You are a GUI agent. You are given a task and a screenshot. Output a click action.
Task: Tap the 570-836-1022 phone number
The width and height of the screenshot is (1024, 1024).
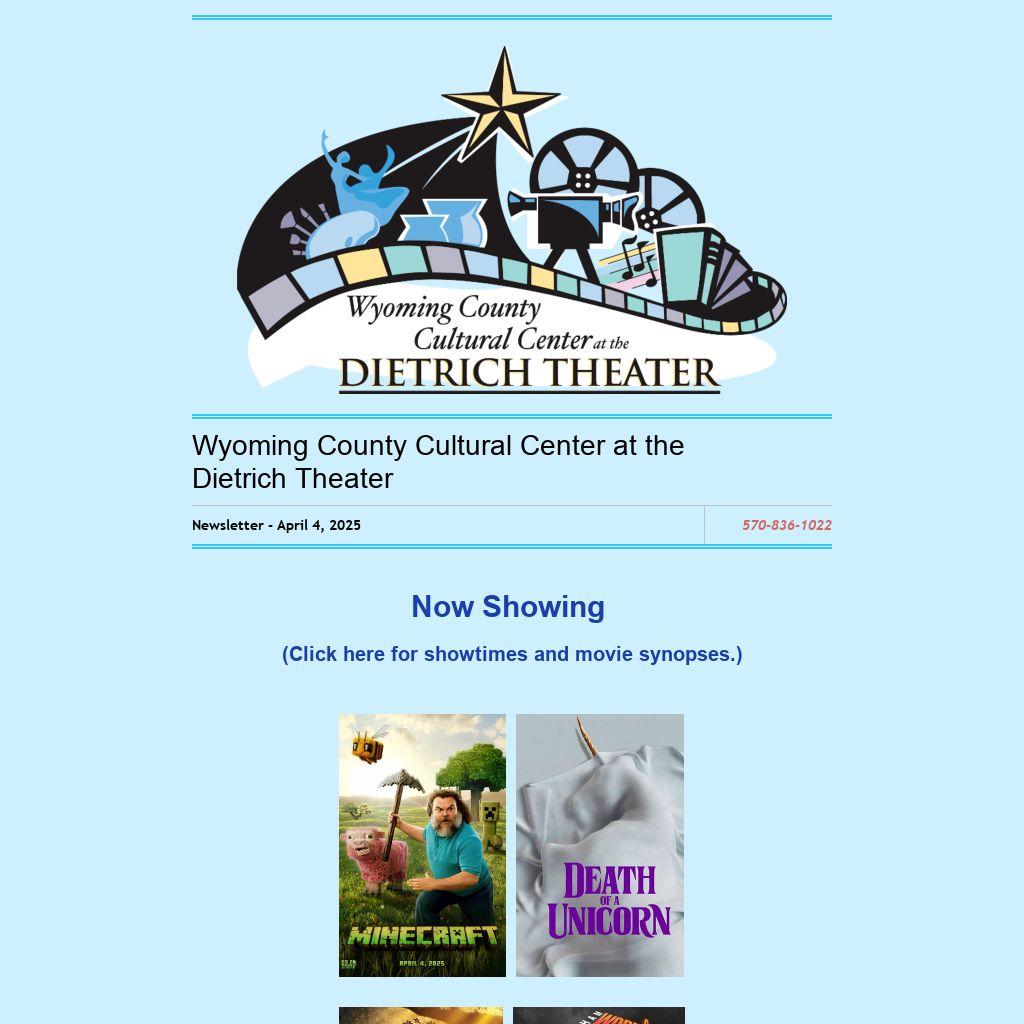(x=786, y=525)
